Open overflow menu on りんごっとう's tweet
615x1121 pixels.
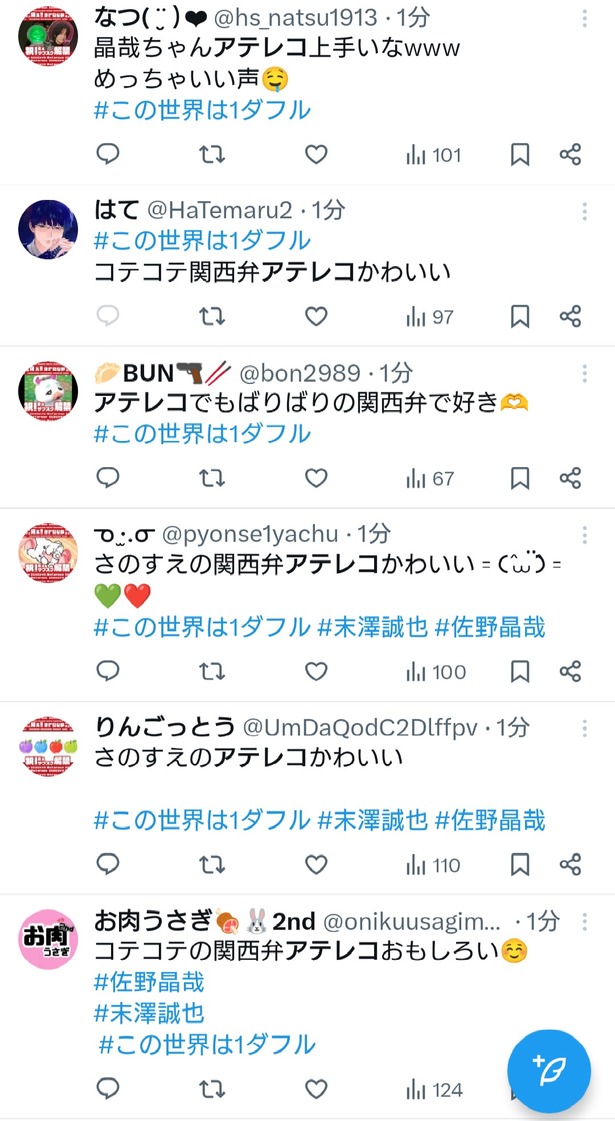point(584,729)
